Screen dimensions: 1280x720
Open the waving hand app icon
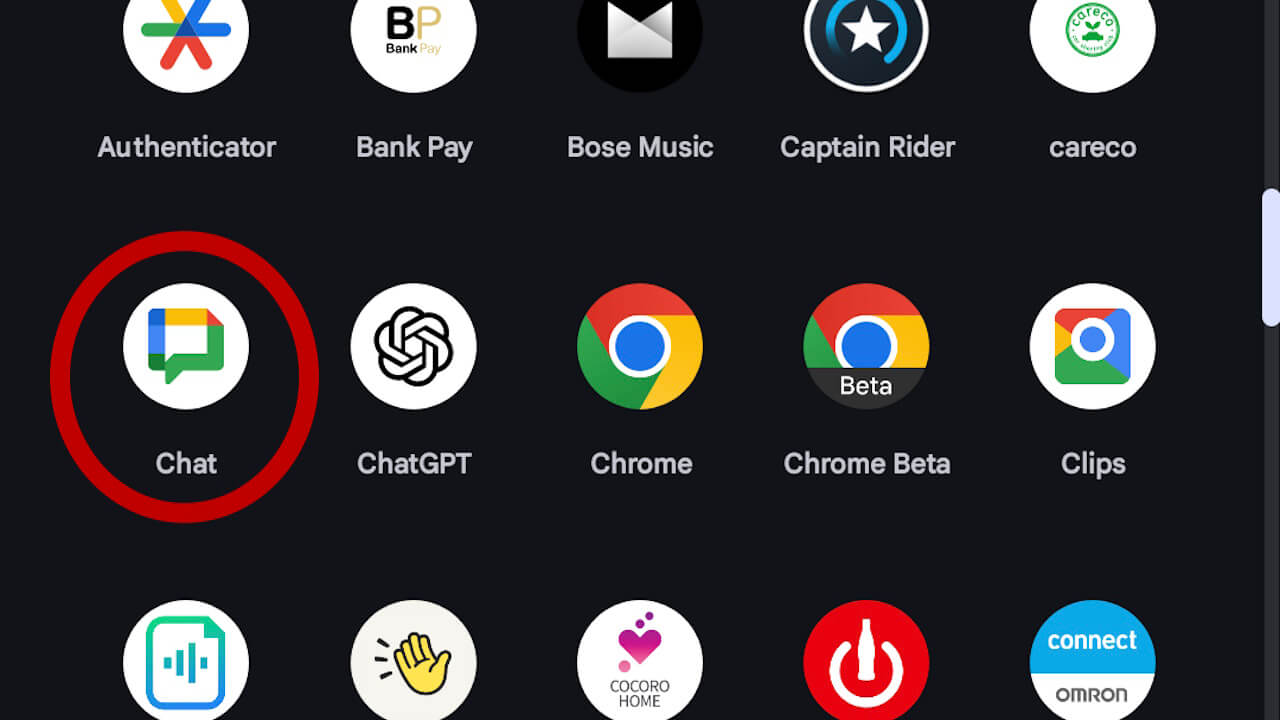point(413,662)
